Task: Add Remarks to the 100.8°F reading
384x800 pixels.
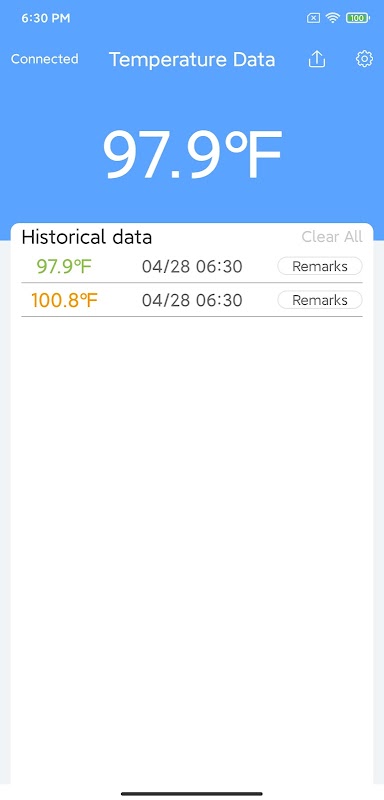Action: pos(320,300)
